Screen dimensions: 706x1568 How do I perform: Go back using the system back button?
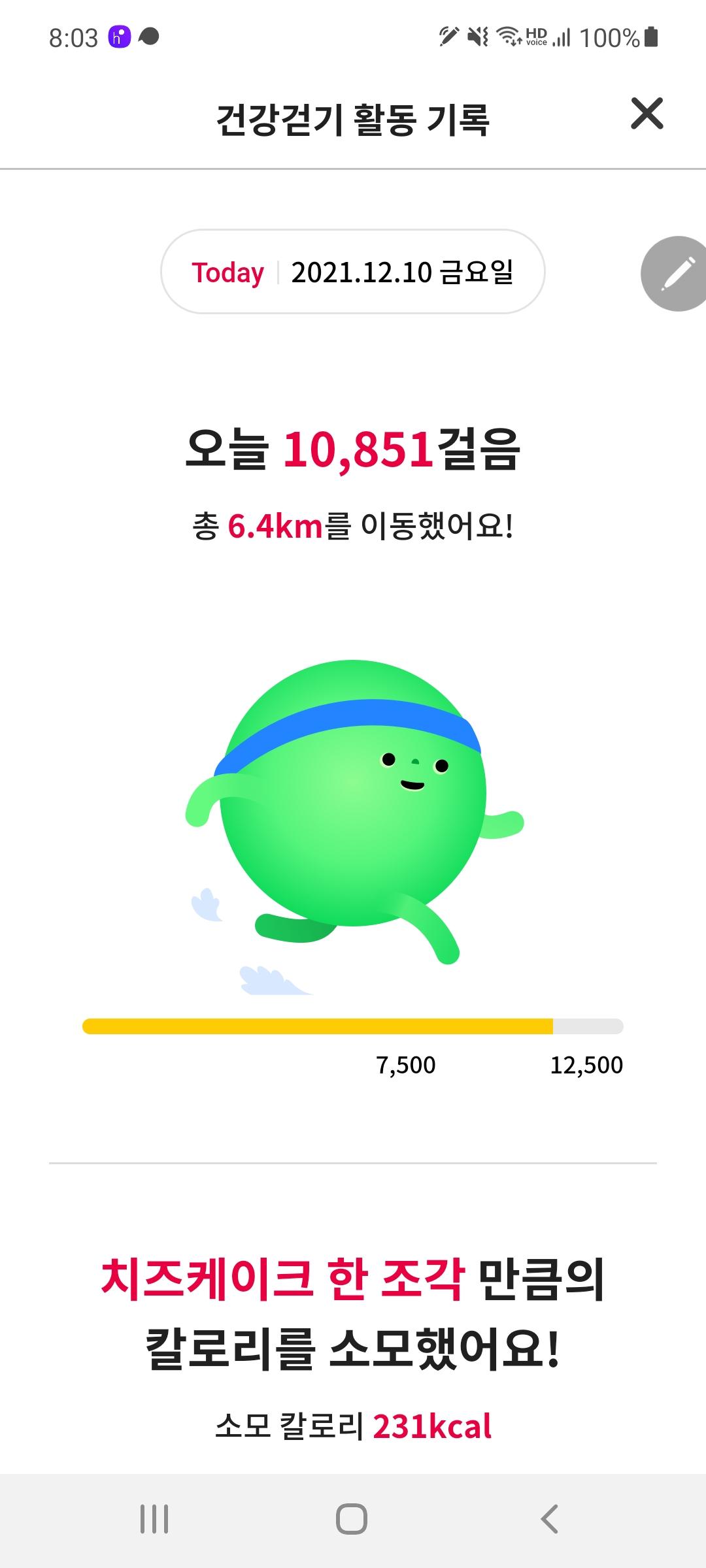[550, 1519]
